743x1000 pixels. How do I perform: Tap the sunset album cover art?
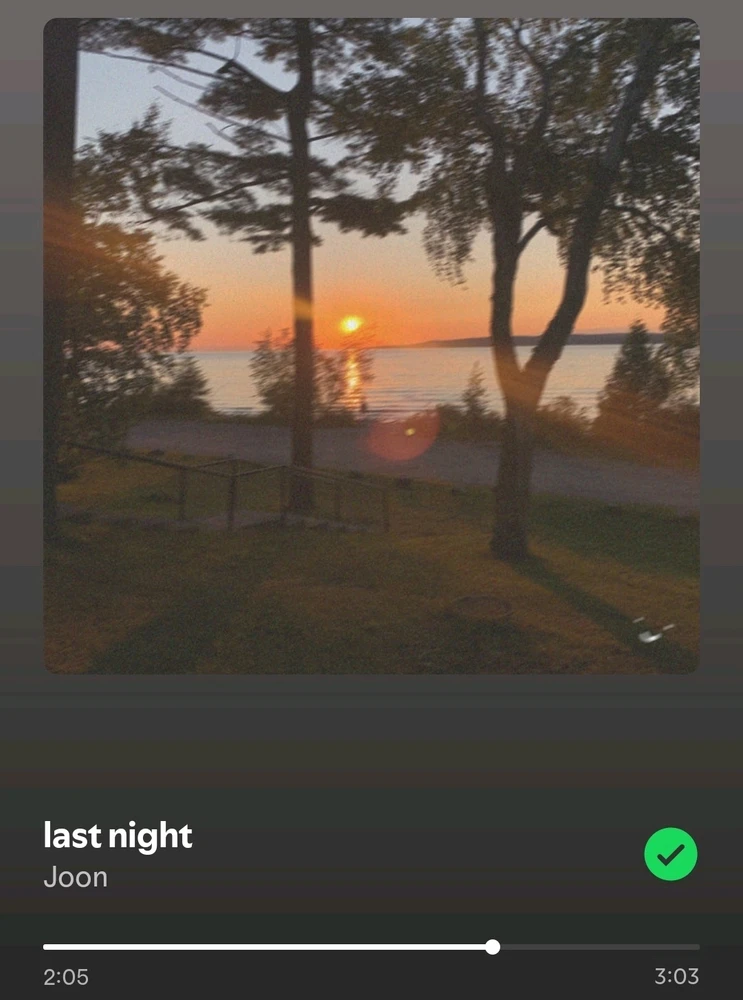pos(371,345)
